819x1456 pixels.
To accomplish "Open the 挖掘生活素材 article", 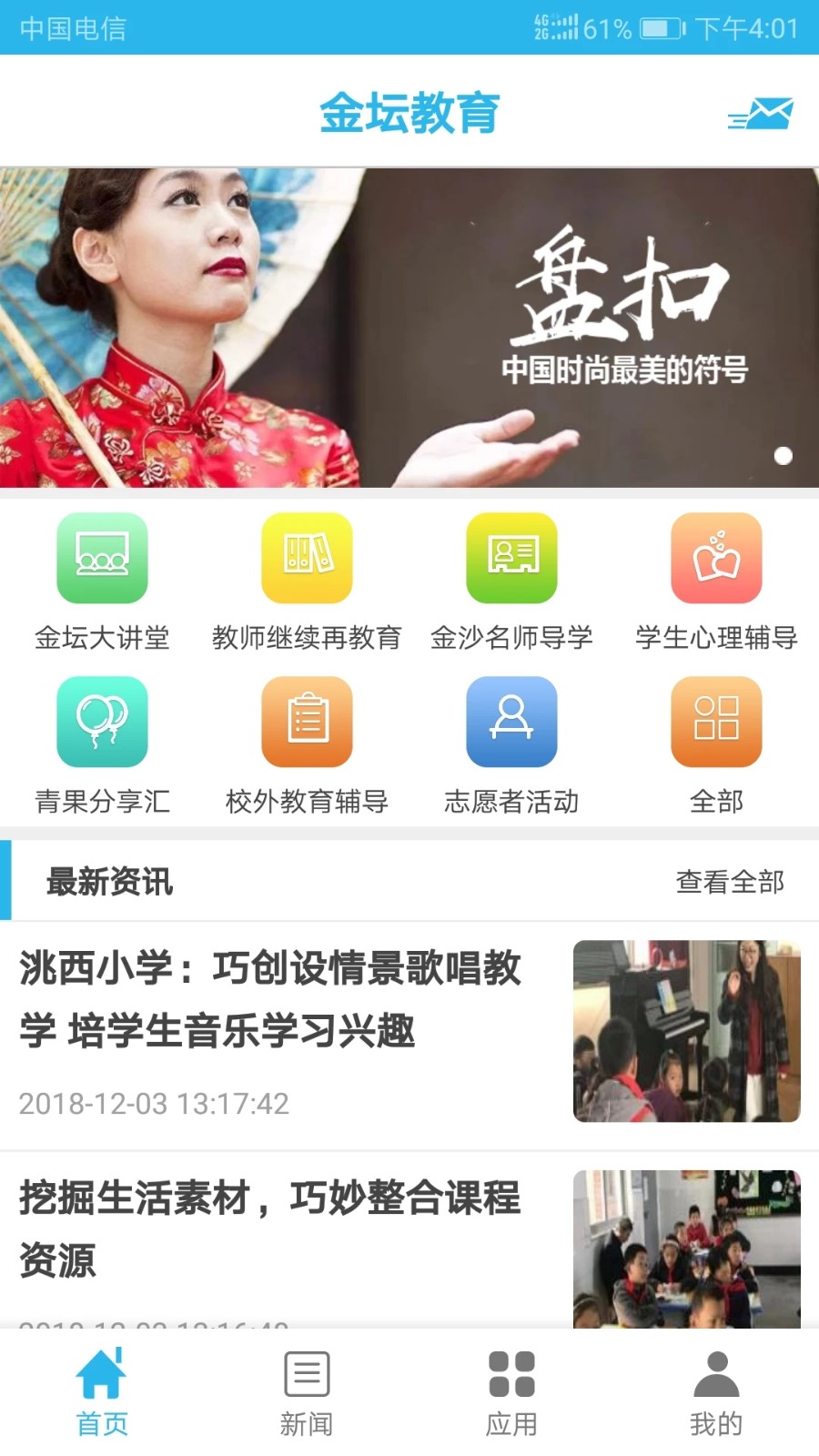I will [273, 1228].
